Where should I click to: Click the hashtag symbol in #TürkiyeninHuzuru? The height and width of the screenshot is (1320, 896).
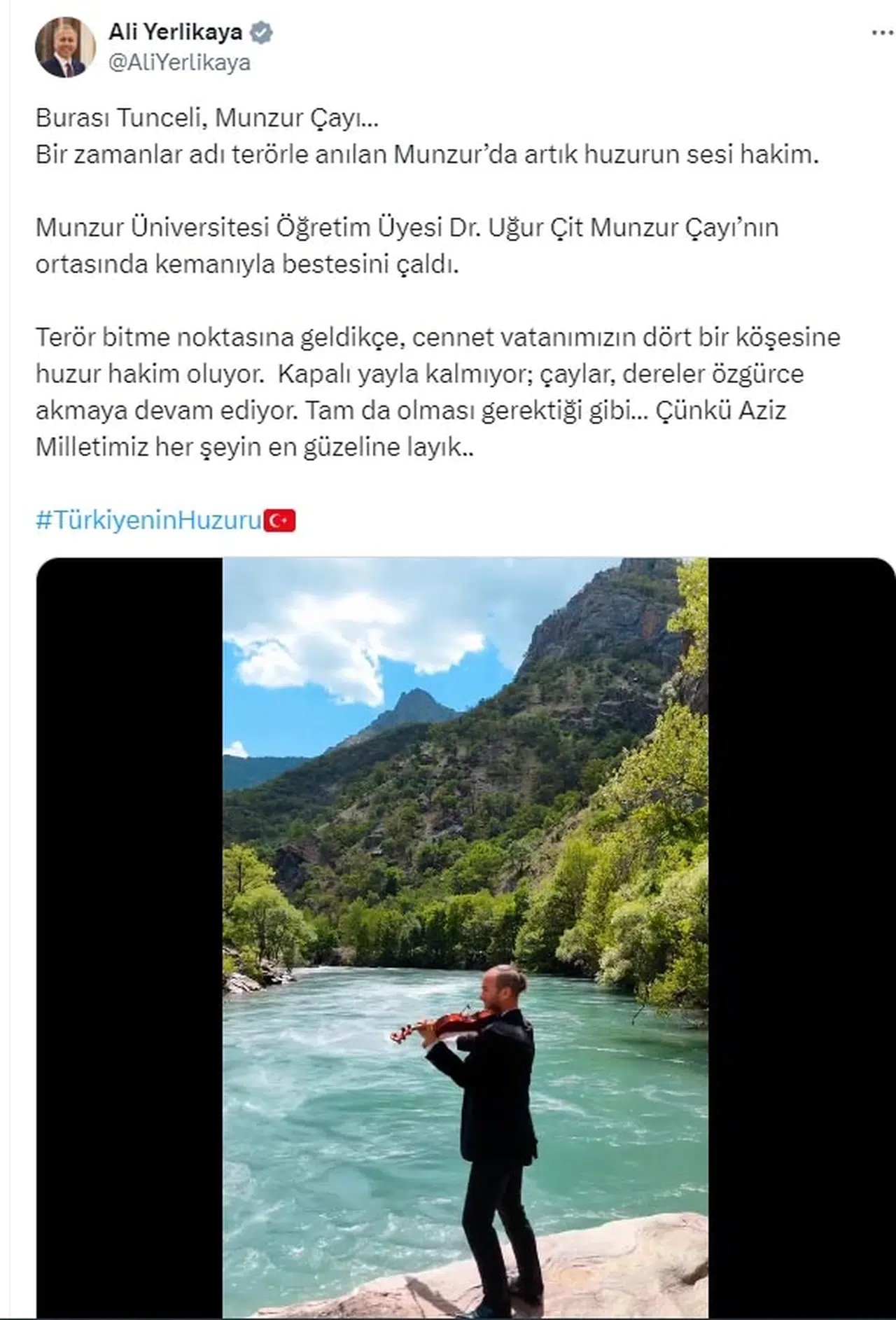coord(45,518)
